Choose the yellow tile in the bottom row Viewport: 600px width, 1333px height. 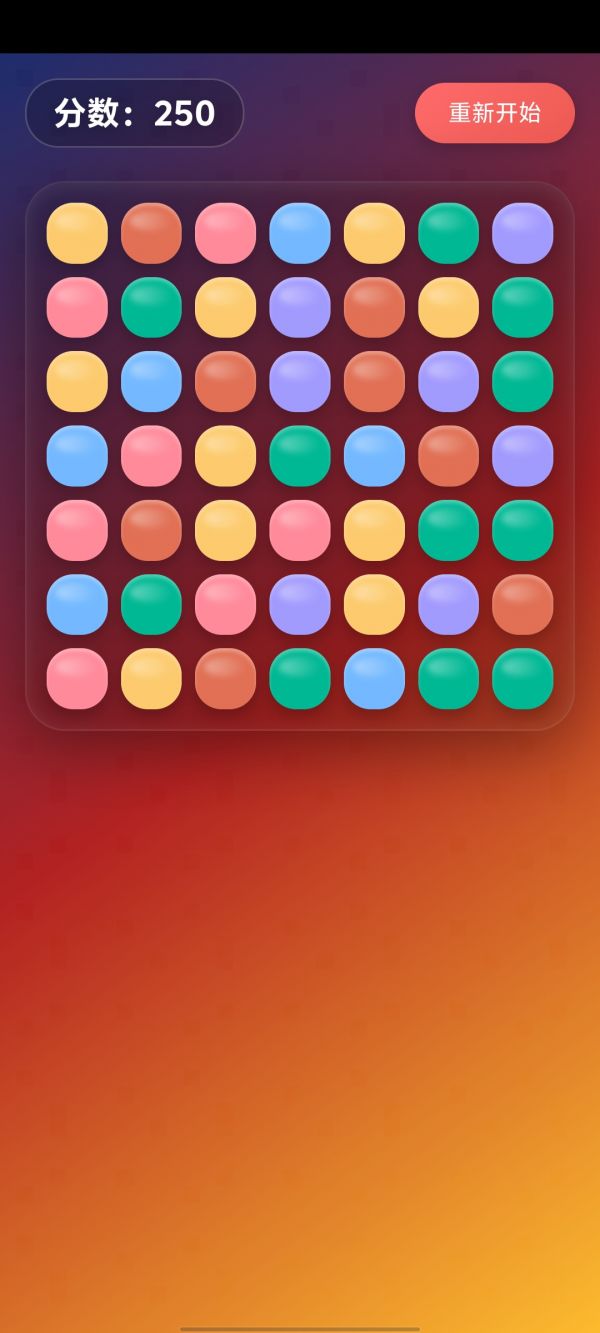point(151,678)
